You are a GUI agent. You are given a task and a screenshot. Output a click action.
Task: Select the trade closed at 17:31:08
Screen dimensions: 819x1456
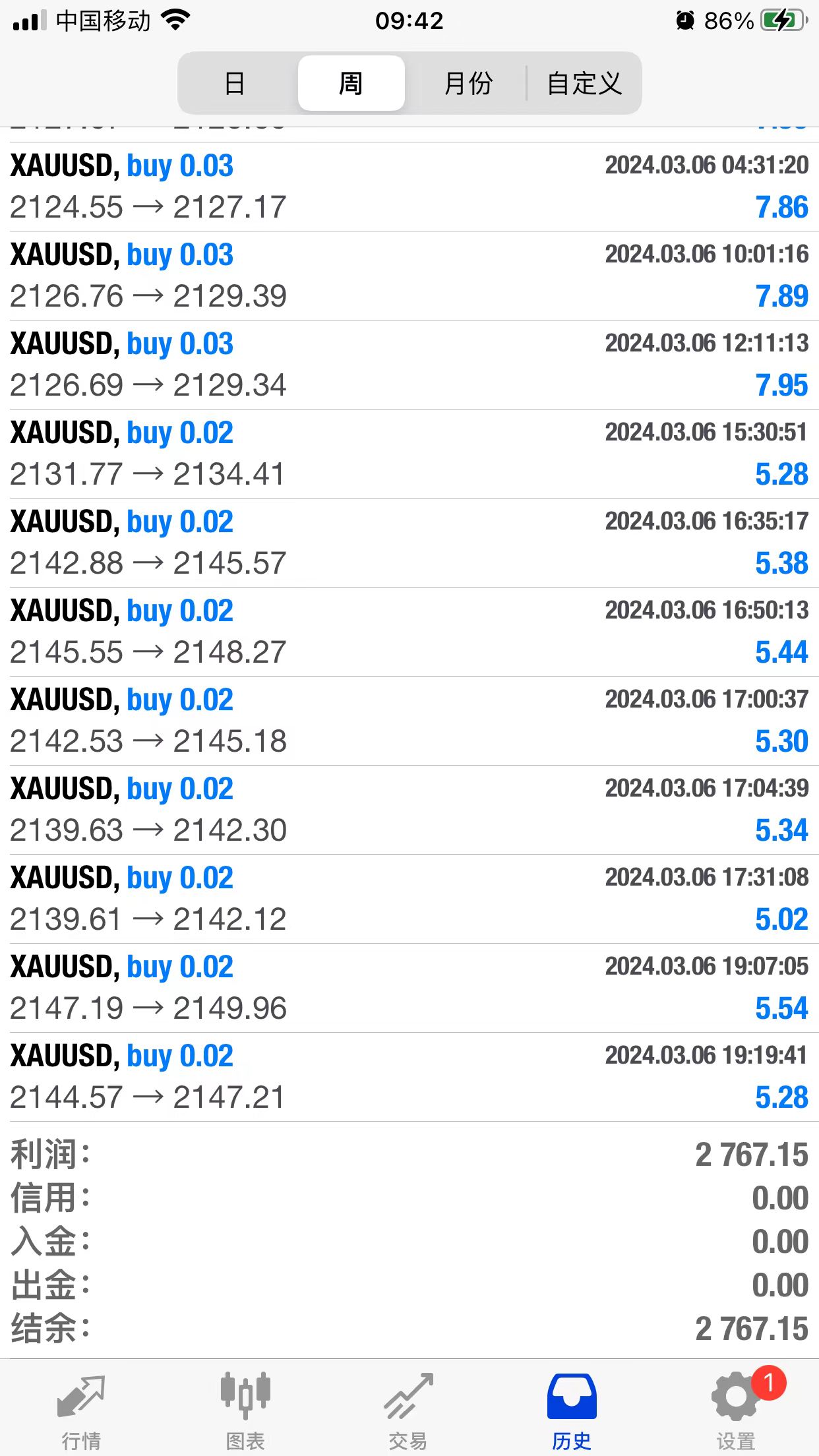(409, 899)
